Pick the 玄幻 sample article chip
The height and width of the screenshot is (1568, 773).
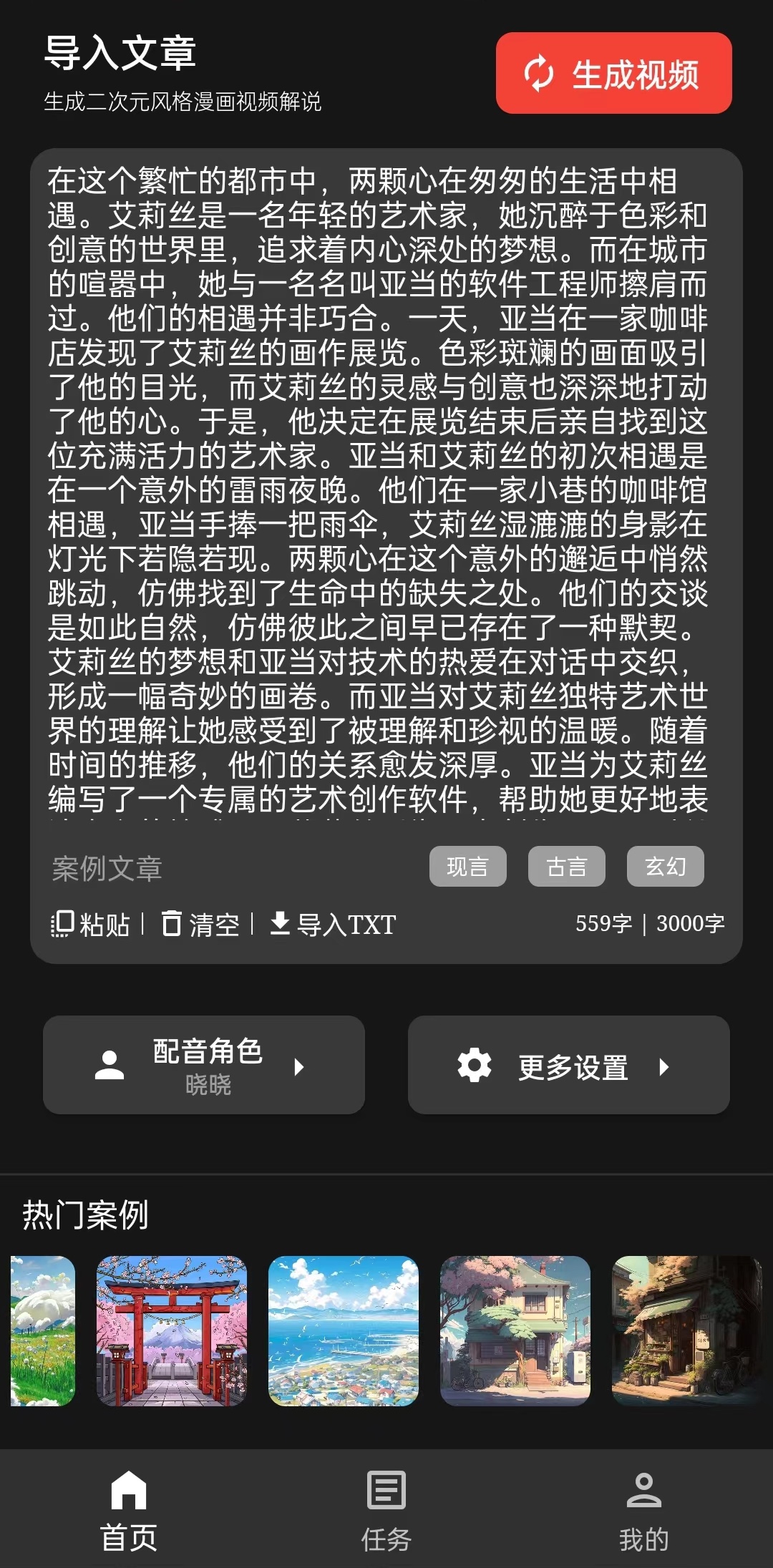pyautogui.click(x=665, y=867)
